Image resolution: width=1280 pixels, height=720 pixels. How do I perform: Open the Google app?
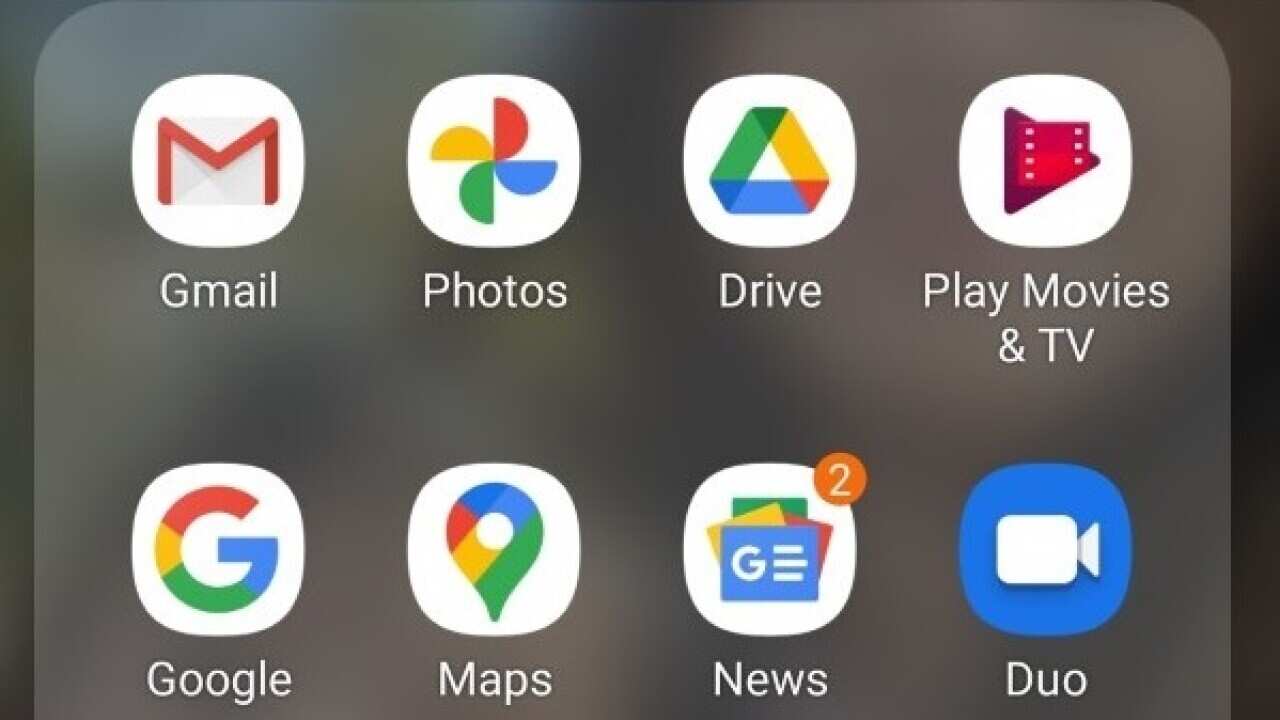pos(218,549)
